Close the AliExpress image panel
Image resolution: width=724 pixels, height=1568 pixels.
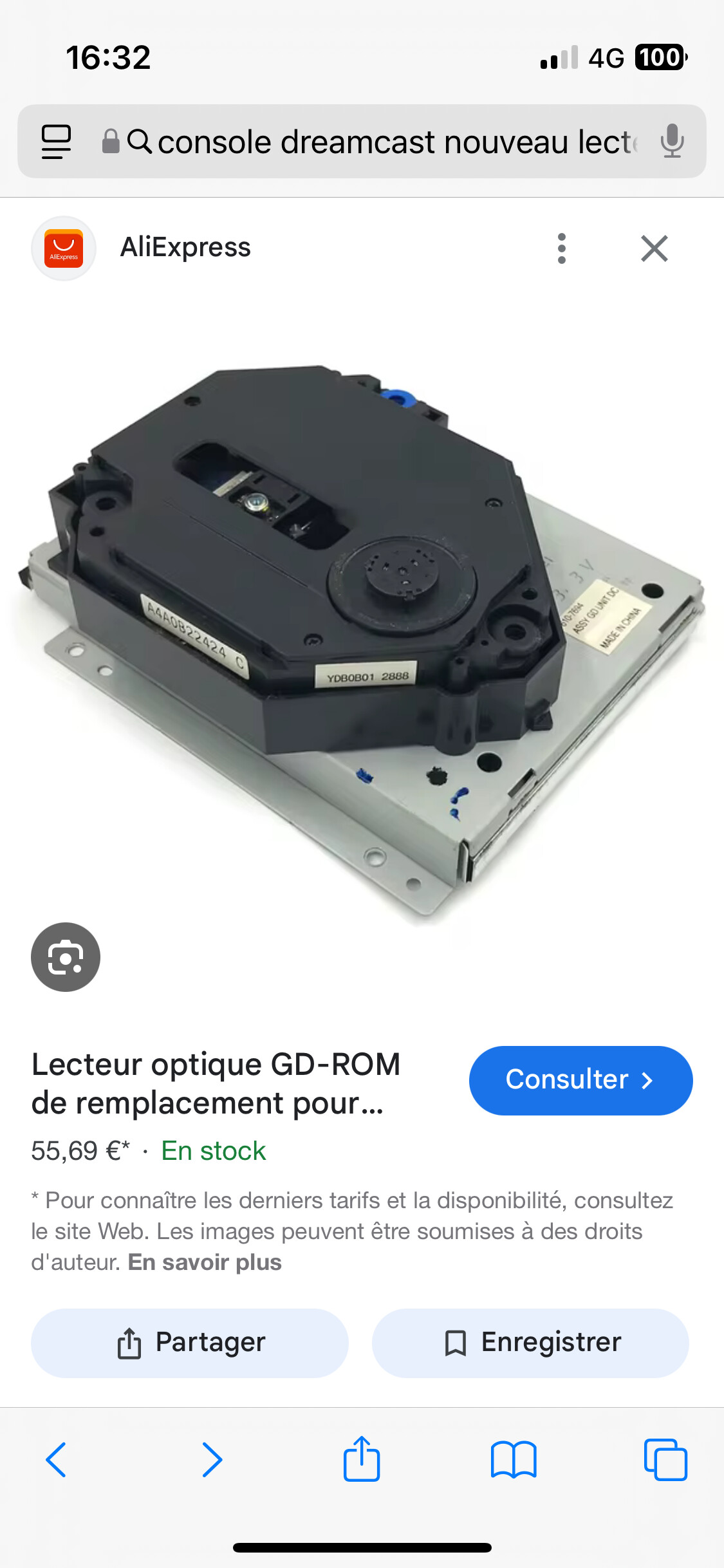pos(654,248)
